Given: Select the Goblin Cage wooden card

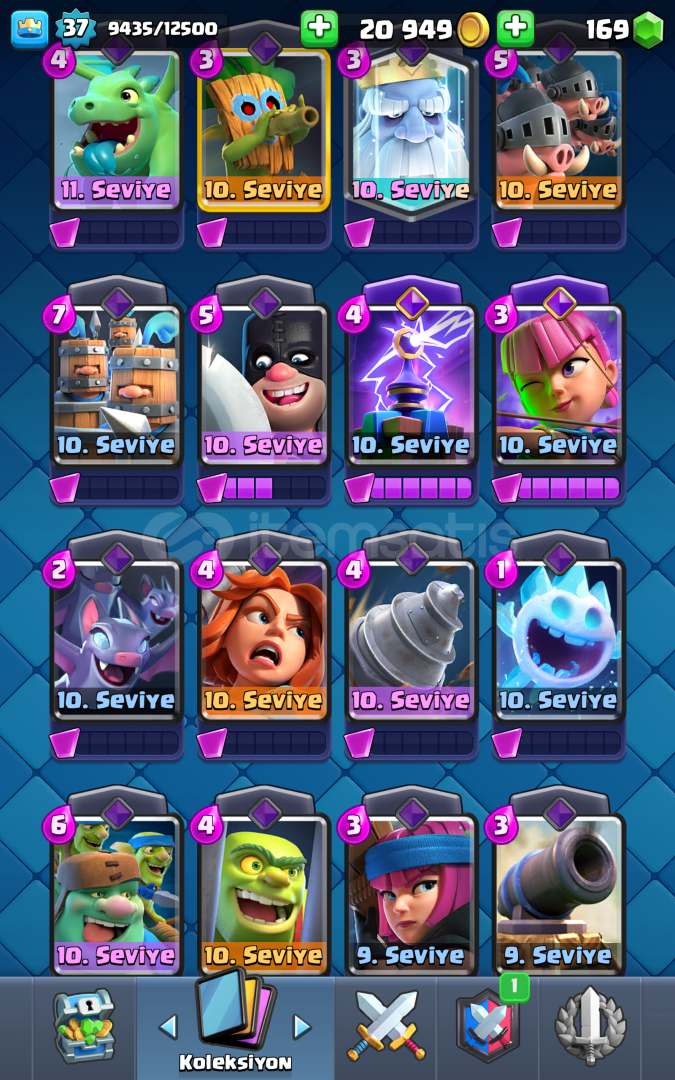Looking at the screenshot, I should [x=264, y=125].
